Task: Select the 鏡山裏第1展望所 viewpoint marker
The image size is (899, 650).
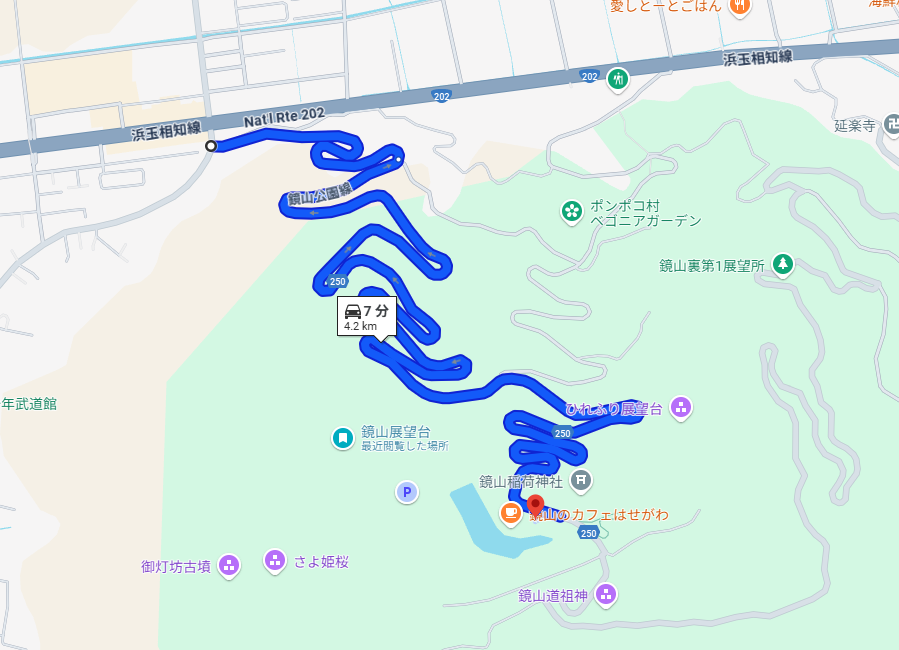Action: [785, 264]
